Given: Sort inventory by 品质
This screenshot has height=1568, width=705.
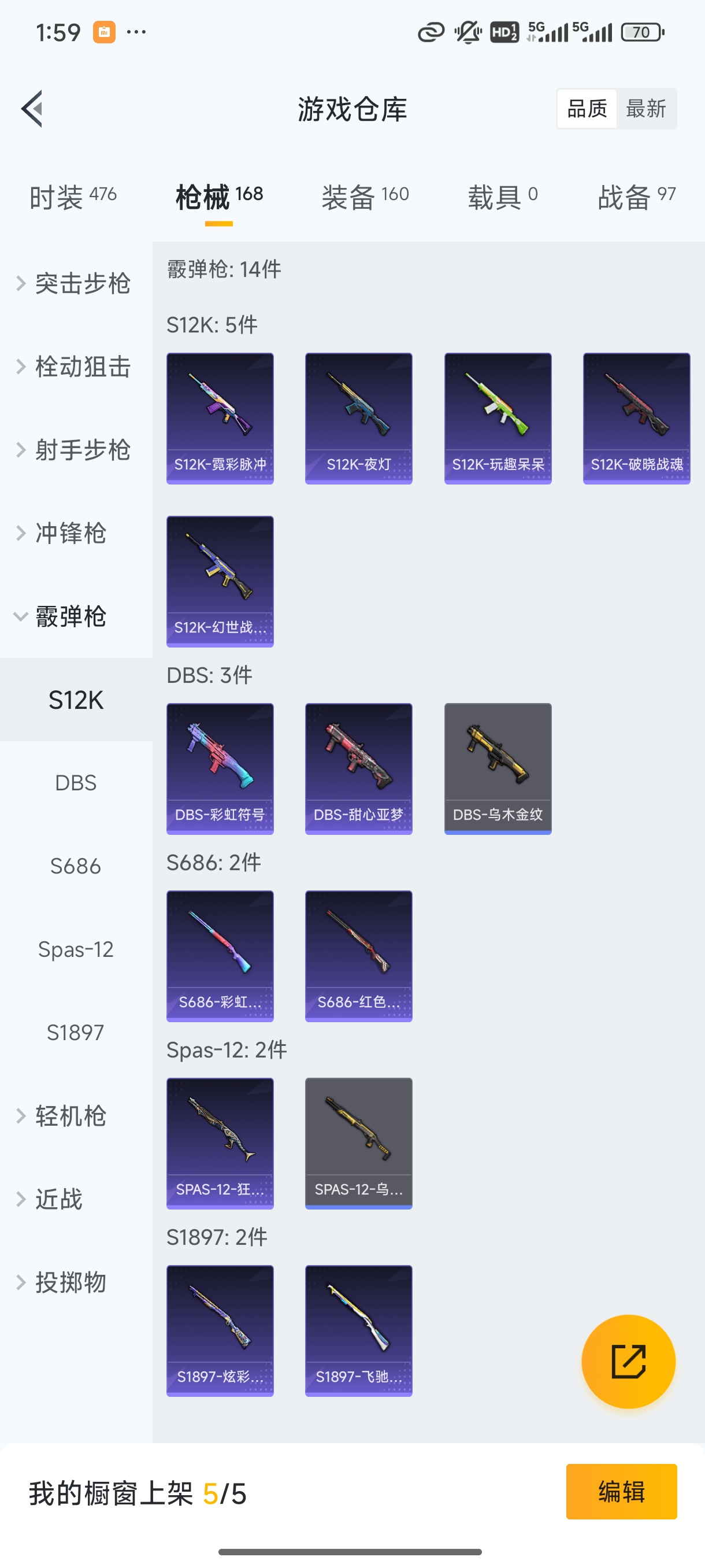Looking at the screenshot, I should 587,109.
